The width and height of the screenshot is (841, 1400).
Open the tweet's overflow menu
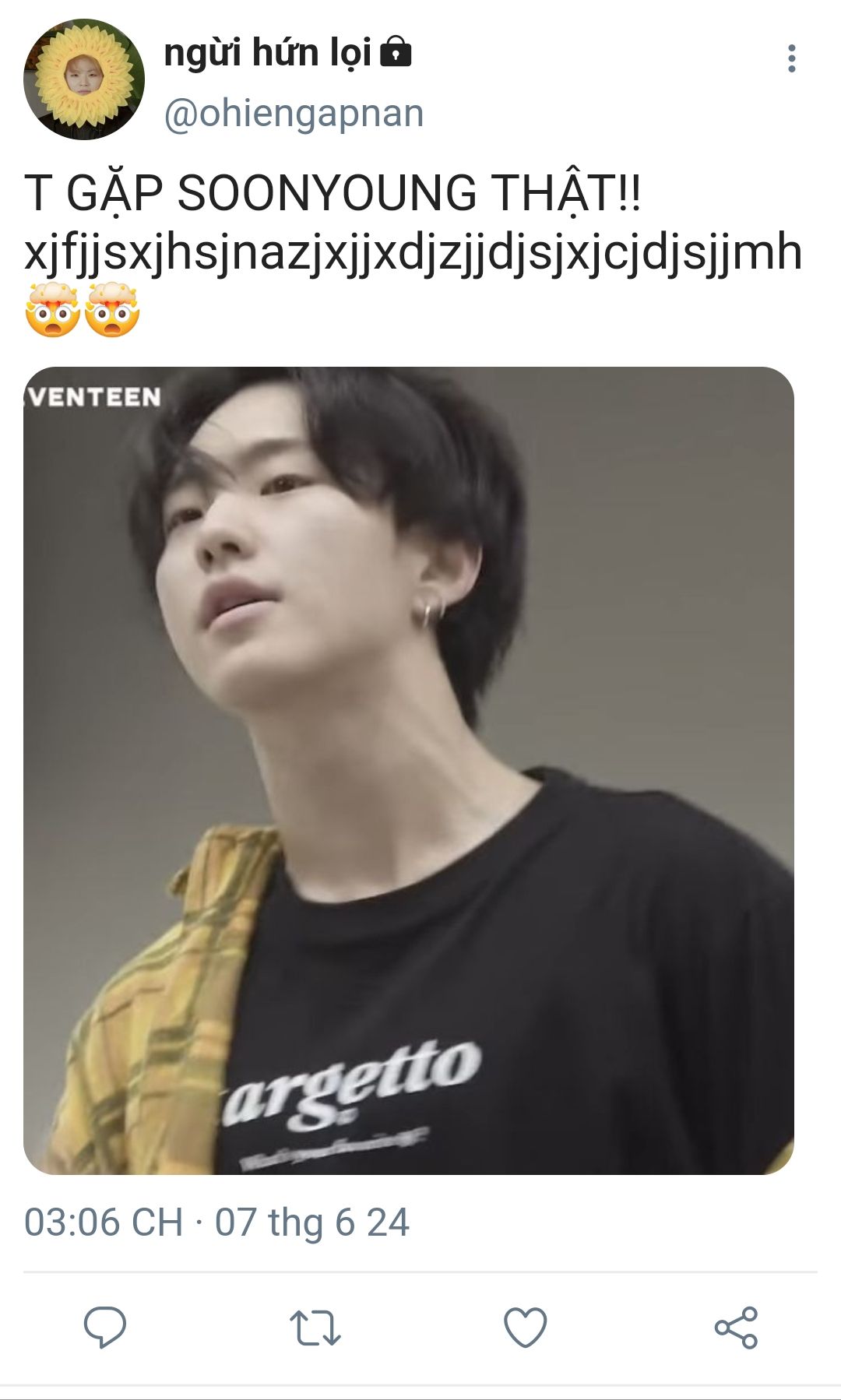pos(791,59)
